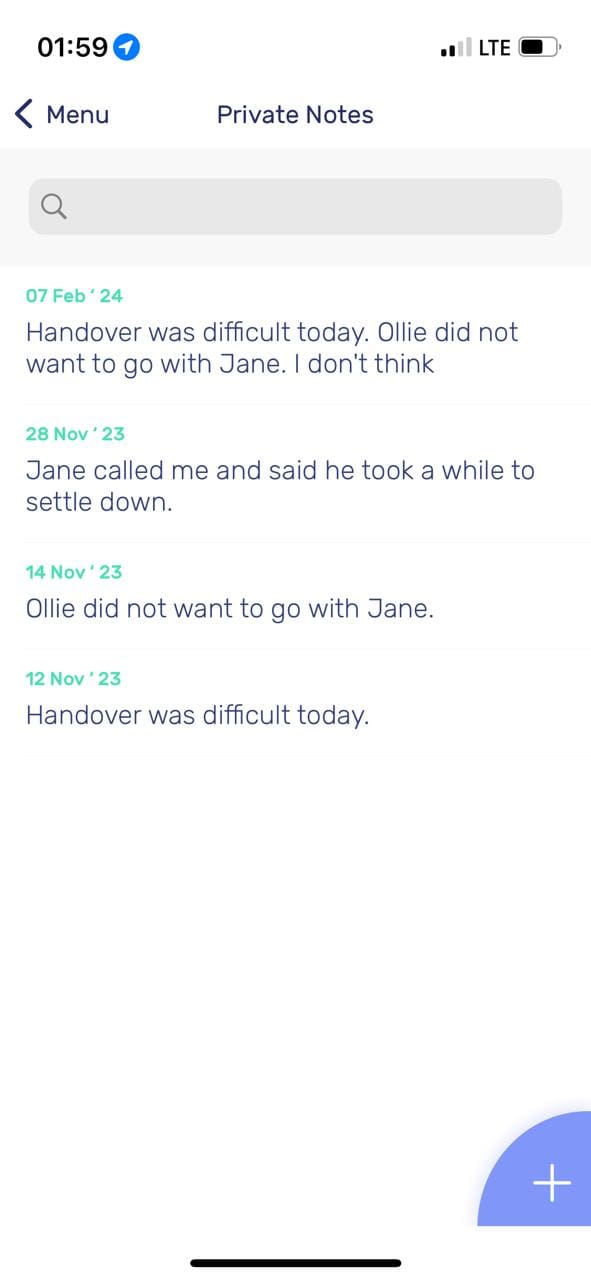Image resolution: width=591 pixels, height=1280 pixels.
Task: Go back to Menu
Action: click(62, 115)
